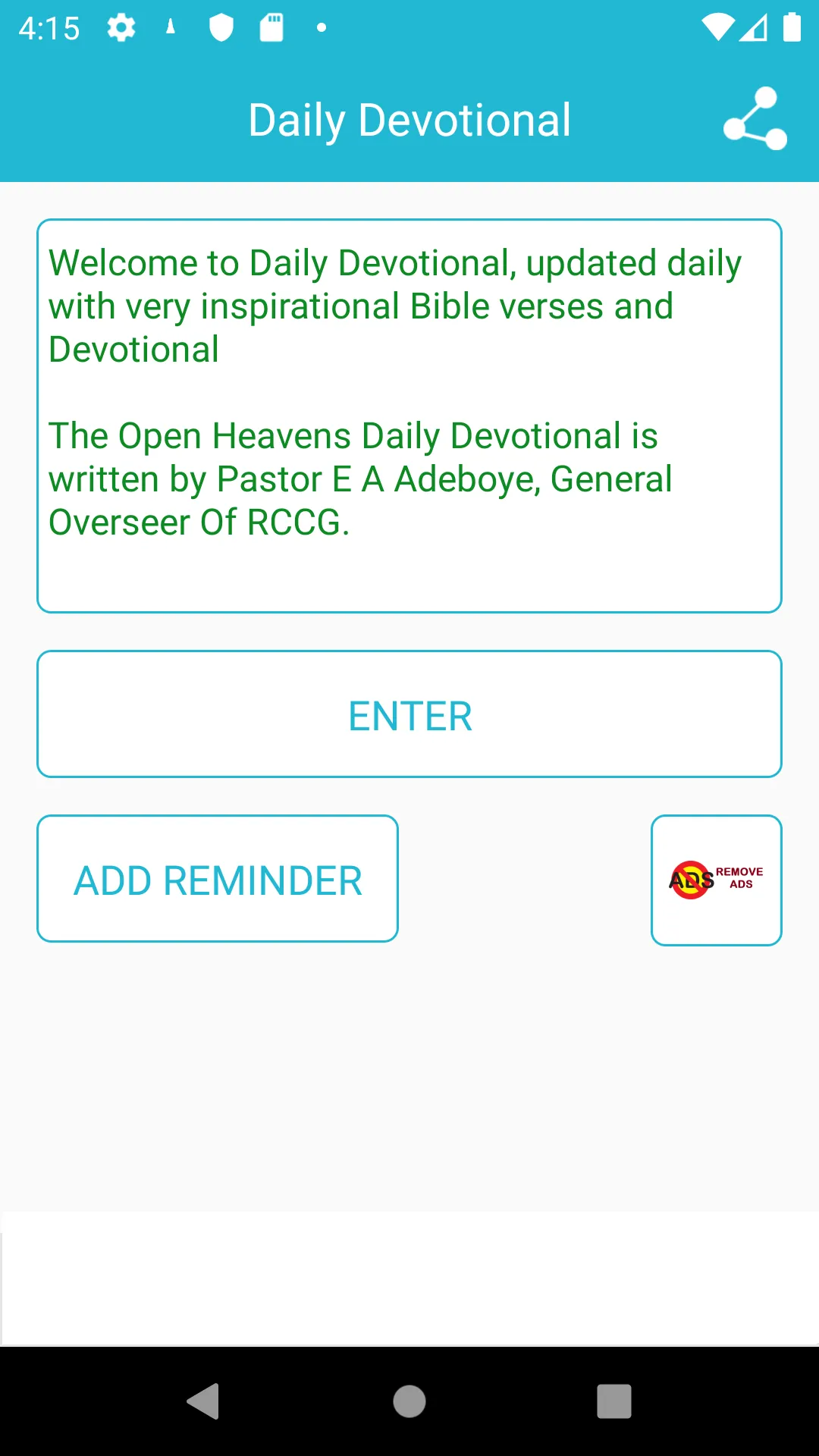
Task: Return to the home screen
Action: coord(409,1401)
